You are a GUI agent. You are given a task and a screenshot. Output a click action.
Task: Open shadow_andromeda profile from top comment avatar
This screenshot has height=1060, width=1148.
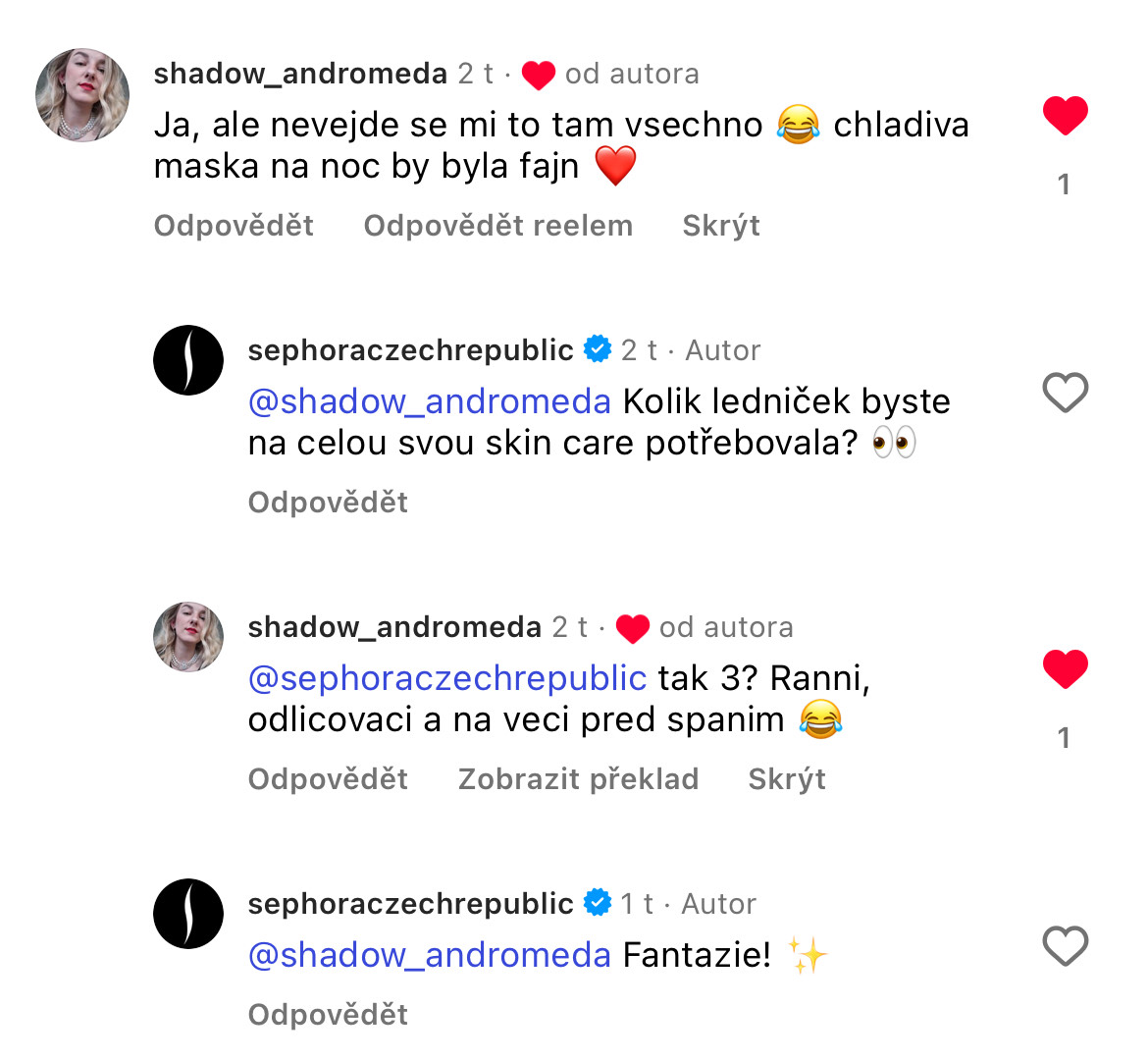(x=82, y=95)
